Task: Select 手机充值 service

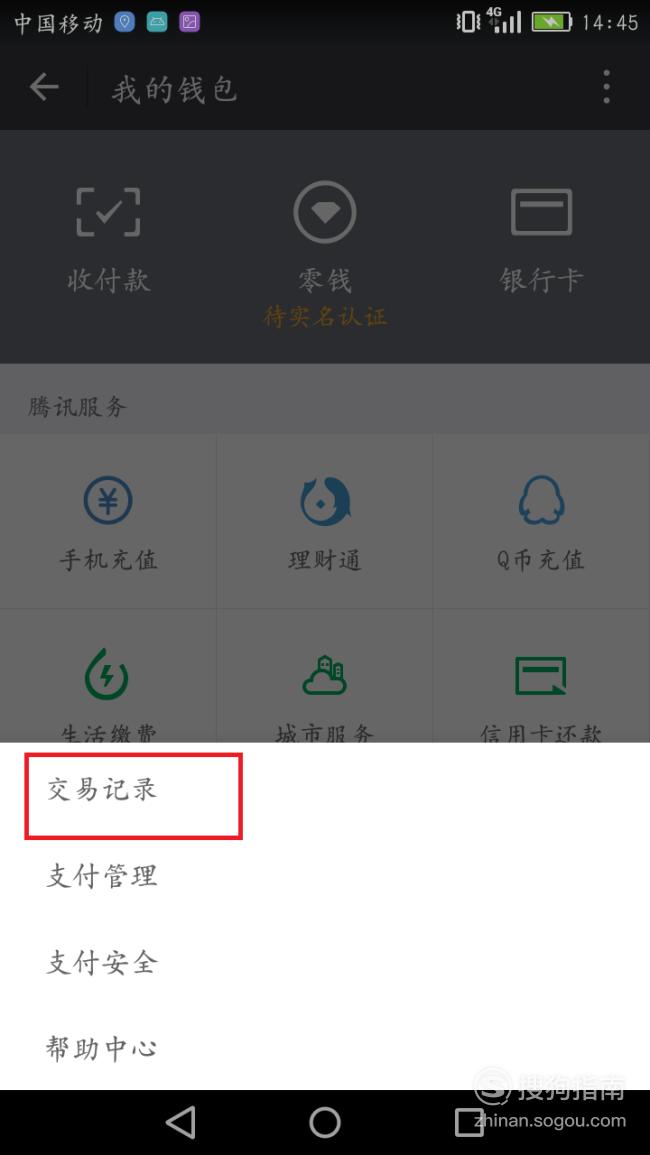Action: [x=108, y=522]
